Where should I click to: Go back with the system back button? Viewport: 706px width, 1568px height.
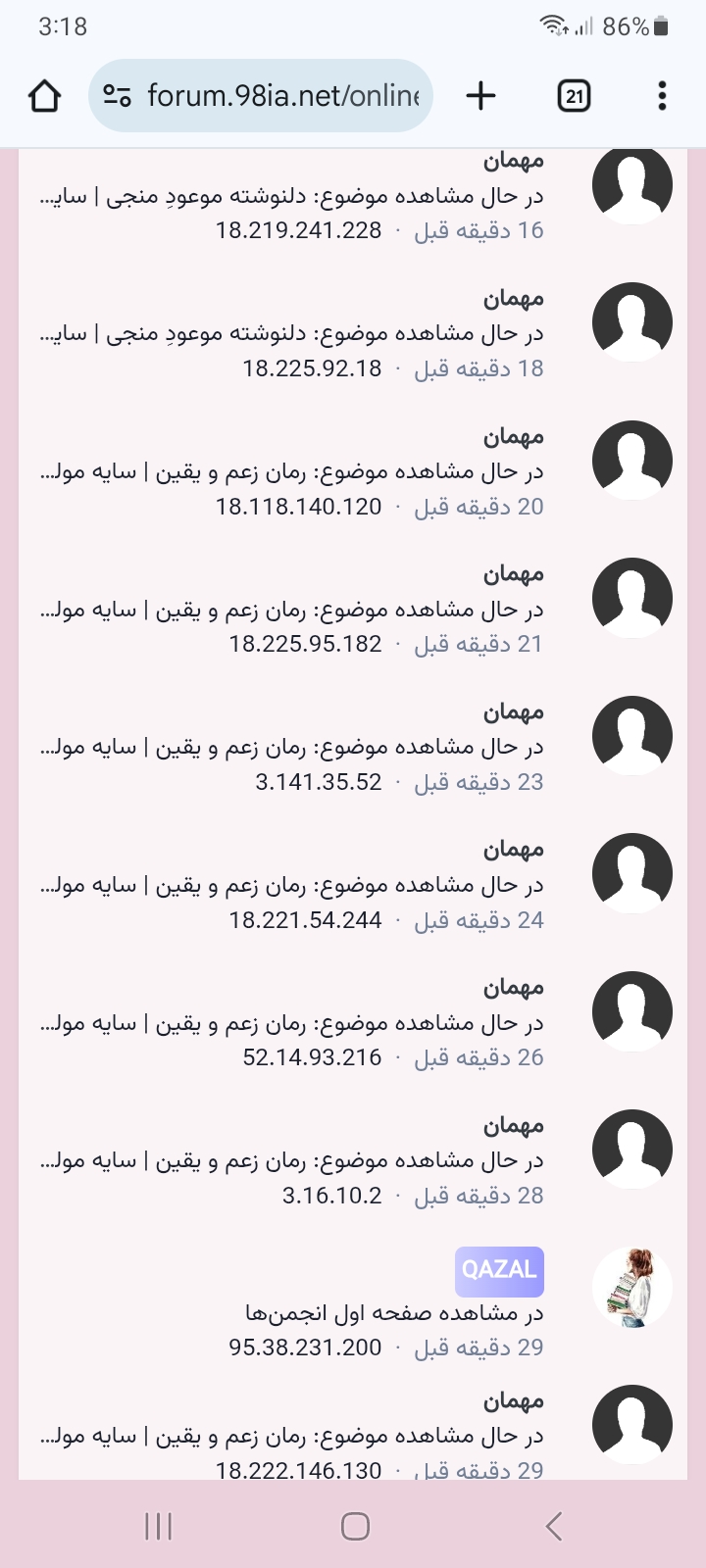pyautogui.click(x=554, y=1526)
